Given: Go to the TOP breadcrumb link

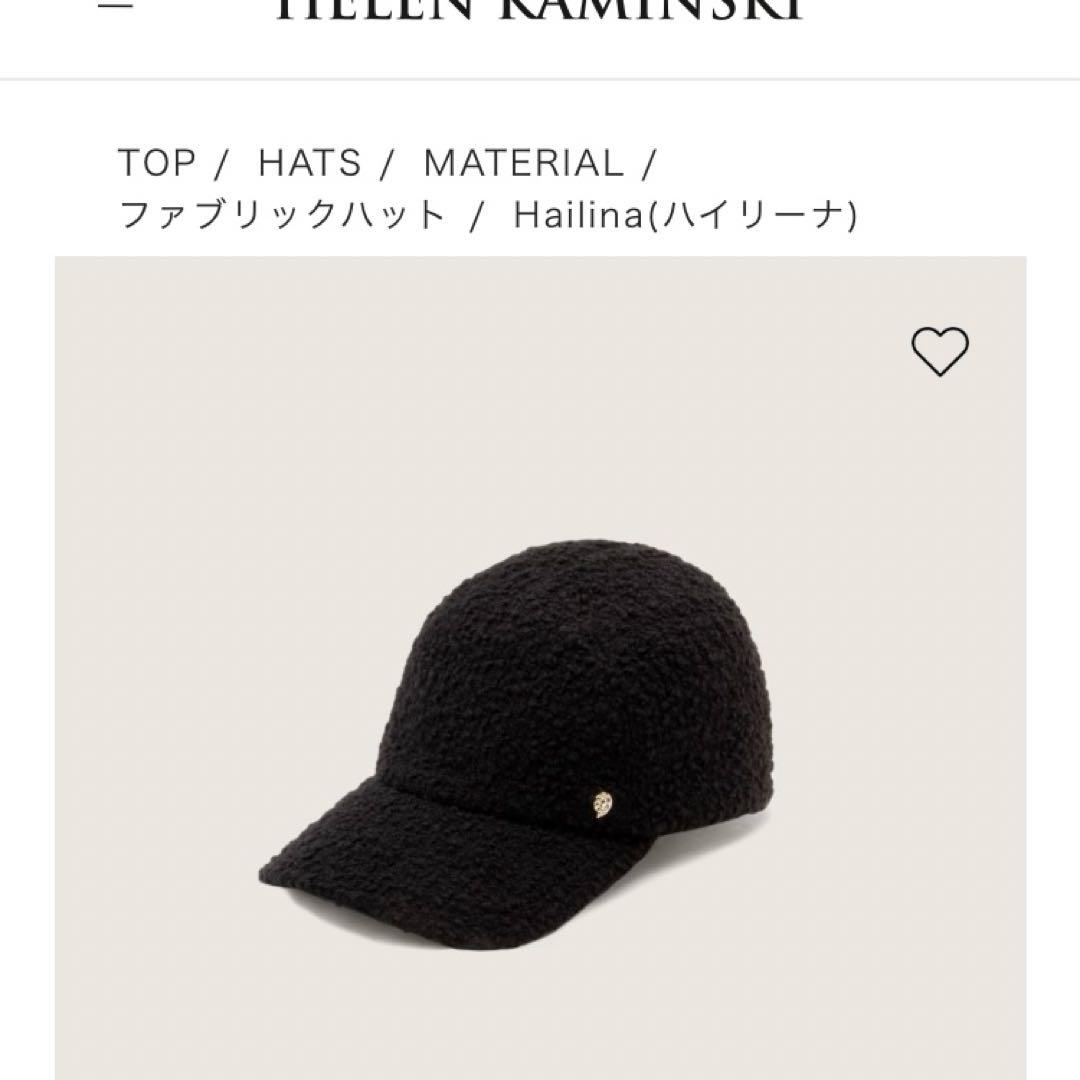Looking at the screenshot, I should pyautogui.click(x=156, y=162).
